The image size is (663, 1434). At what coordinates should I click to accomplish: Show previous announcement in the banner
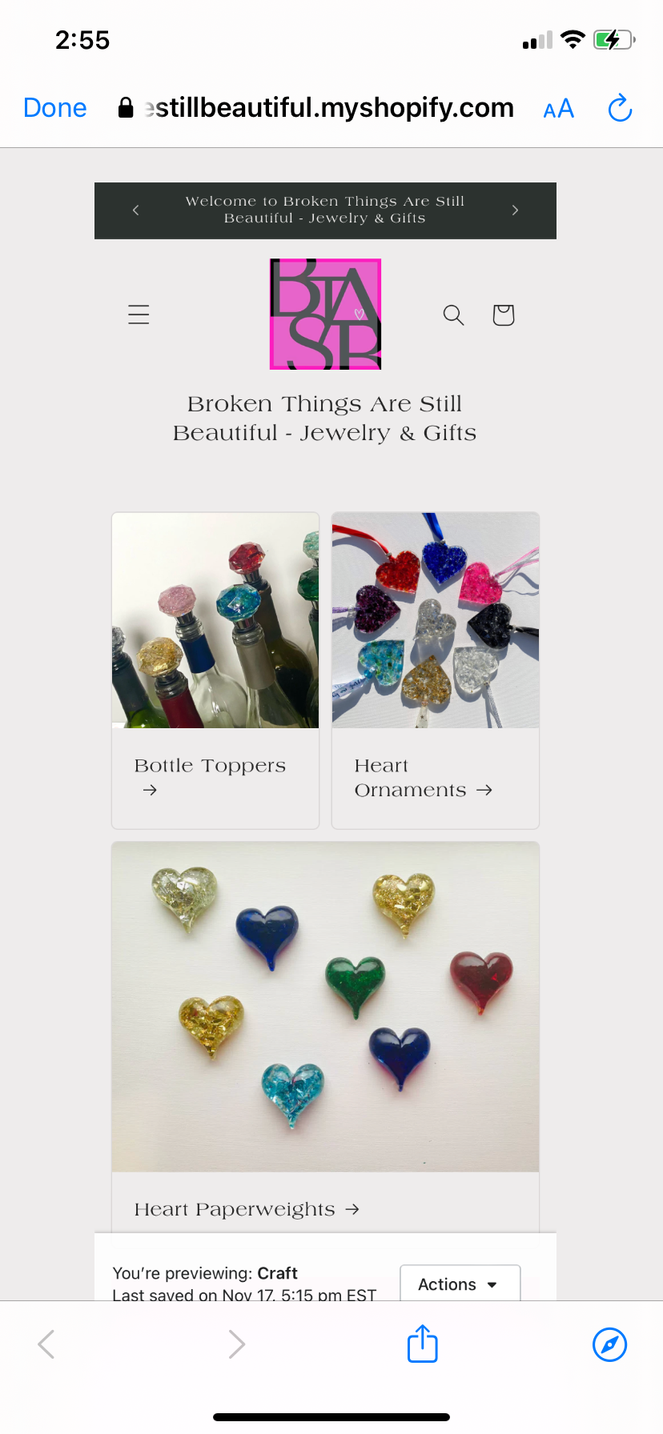pyautogui.click(x=136, y=210)
